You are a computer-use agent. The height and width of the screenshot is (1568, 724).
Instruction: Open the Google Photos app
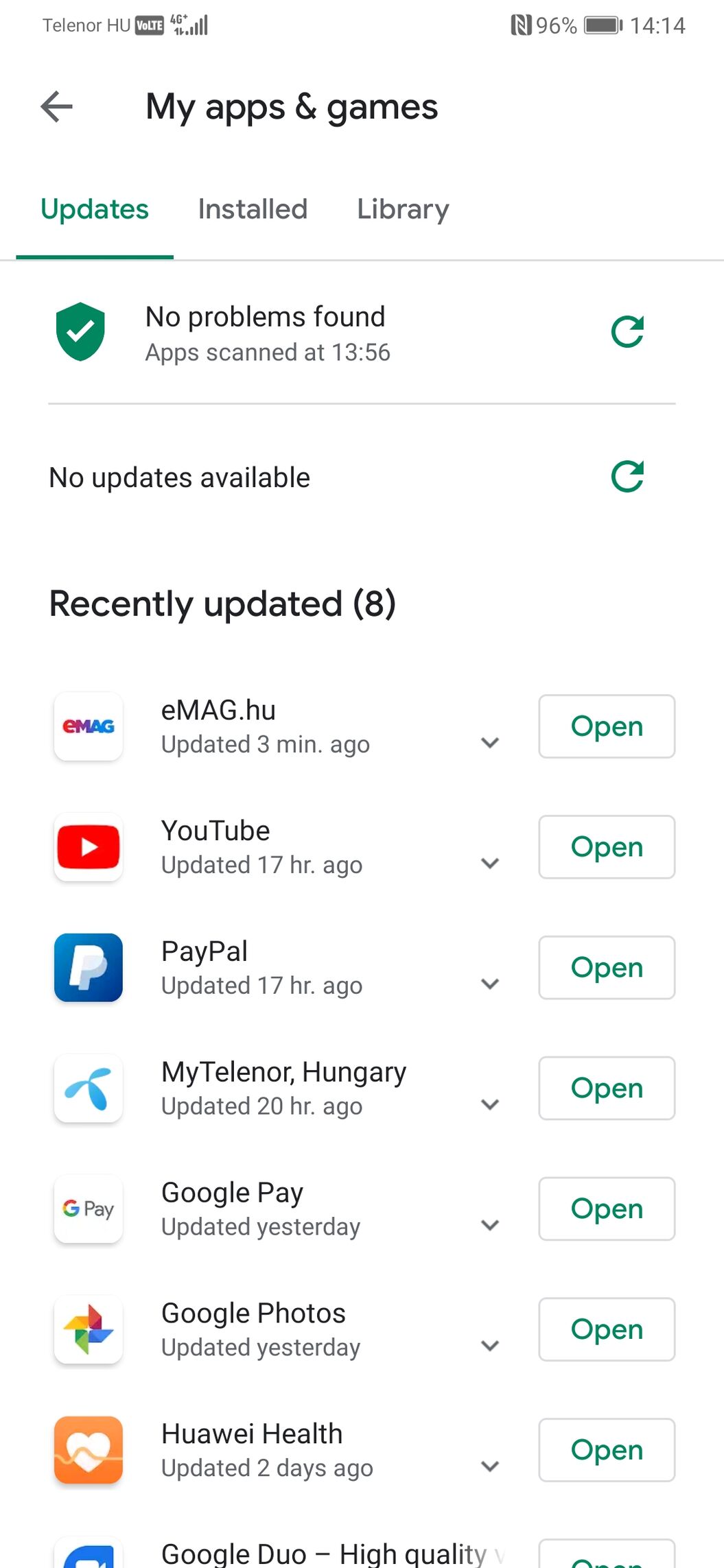click(607, 1329)
